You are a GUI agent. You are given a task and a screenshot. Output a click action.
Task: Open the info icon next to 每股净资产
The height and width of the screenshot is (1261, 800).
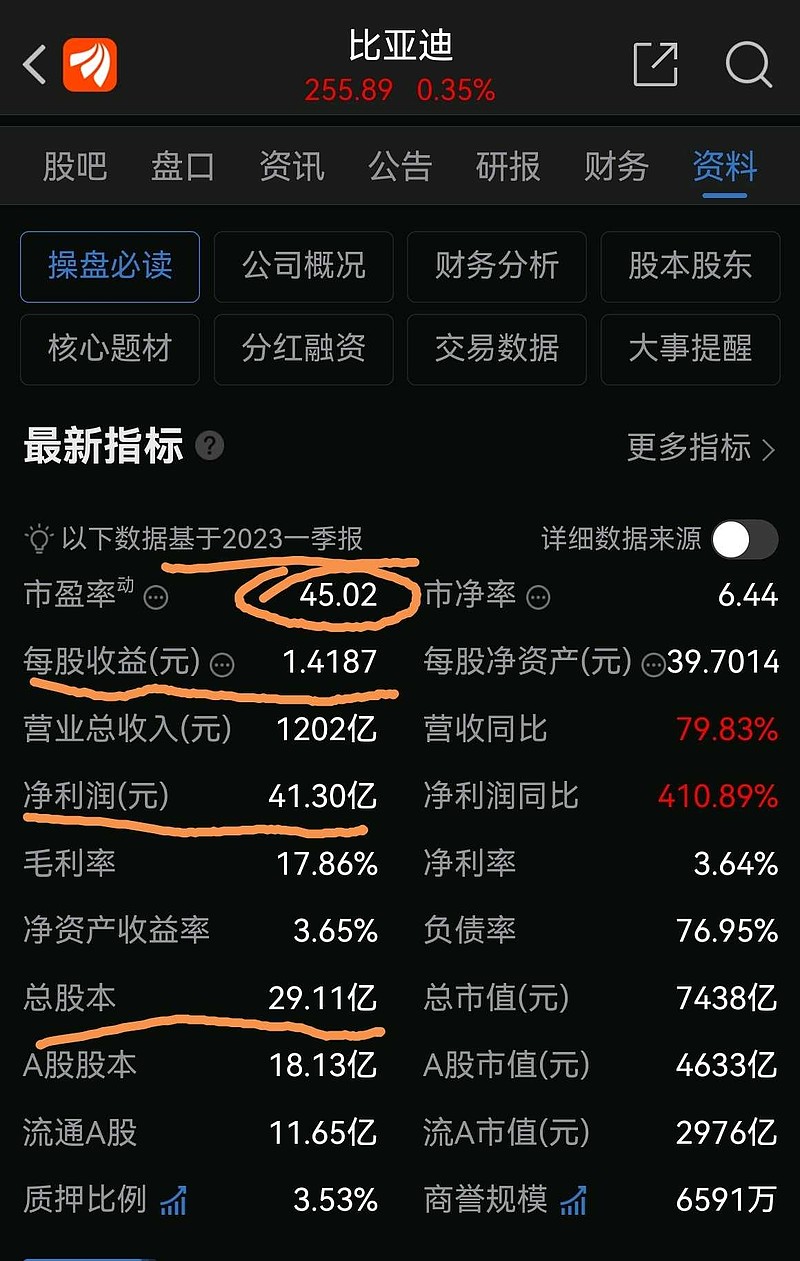652,662
